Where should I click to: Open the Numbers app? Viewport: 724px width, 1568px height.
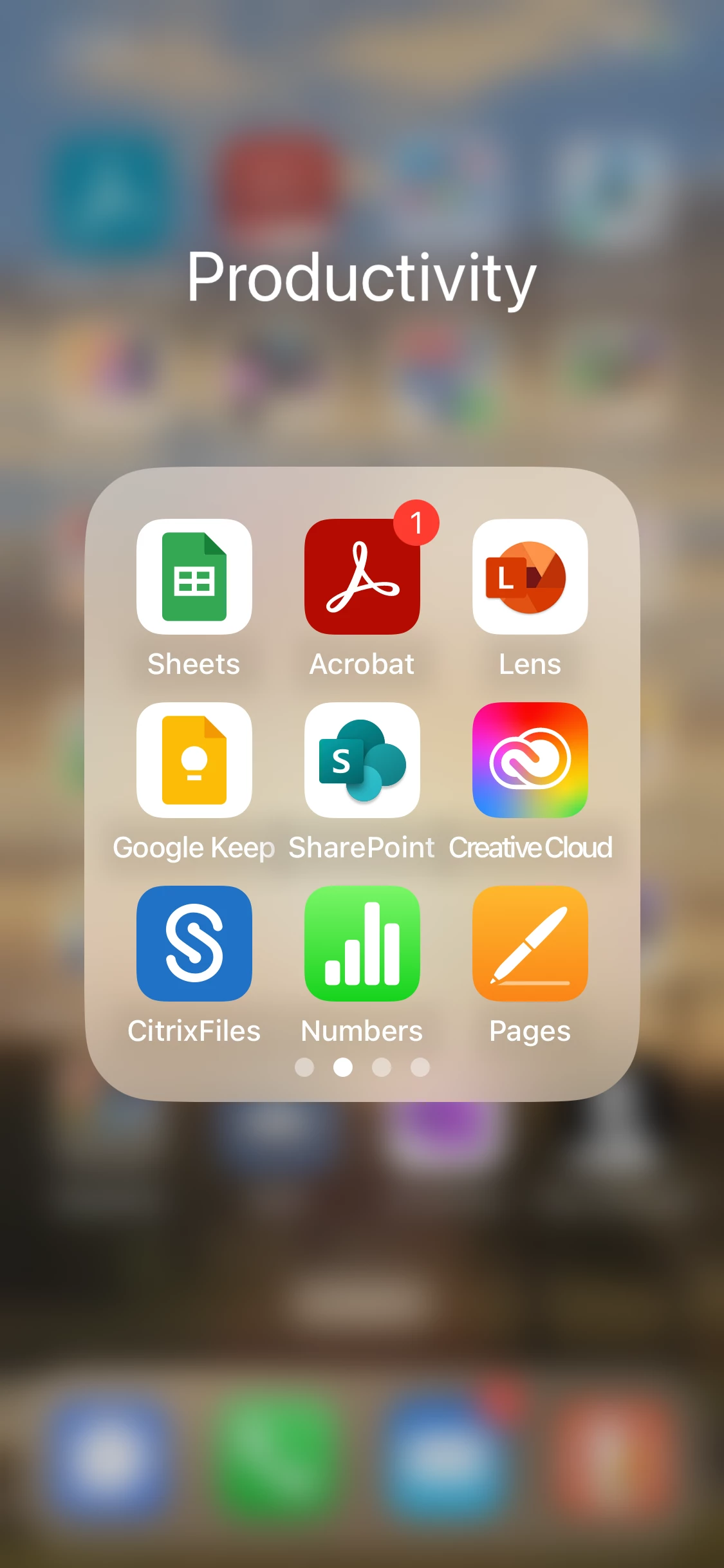[362, 943]
